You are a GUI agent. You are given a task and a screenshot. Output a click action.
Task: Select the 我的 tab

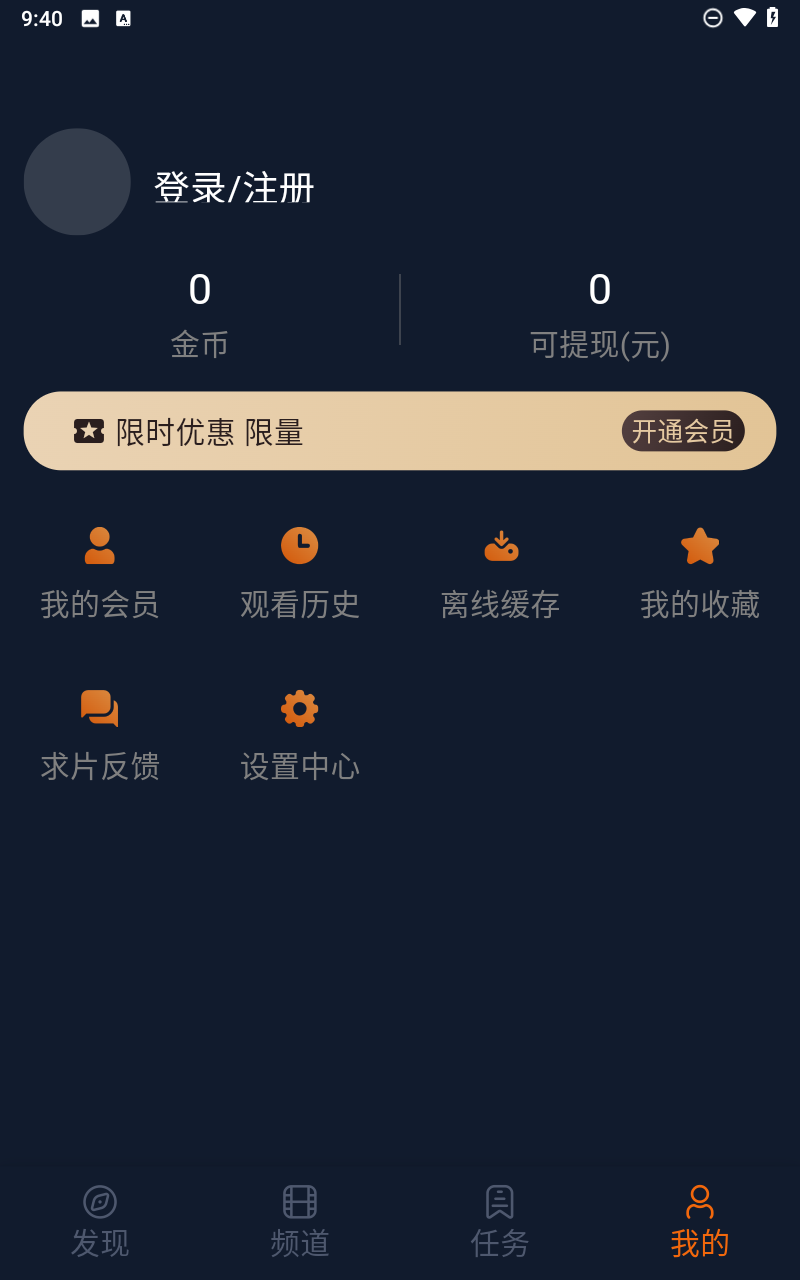point(700,1222)
